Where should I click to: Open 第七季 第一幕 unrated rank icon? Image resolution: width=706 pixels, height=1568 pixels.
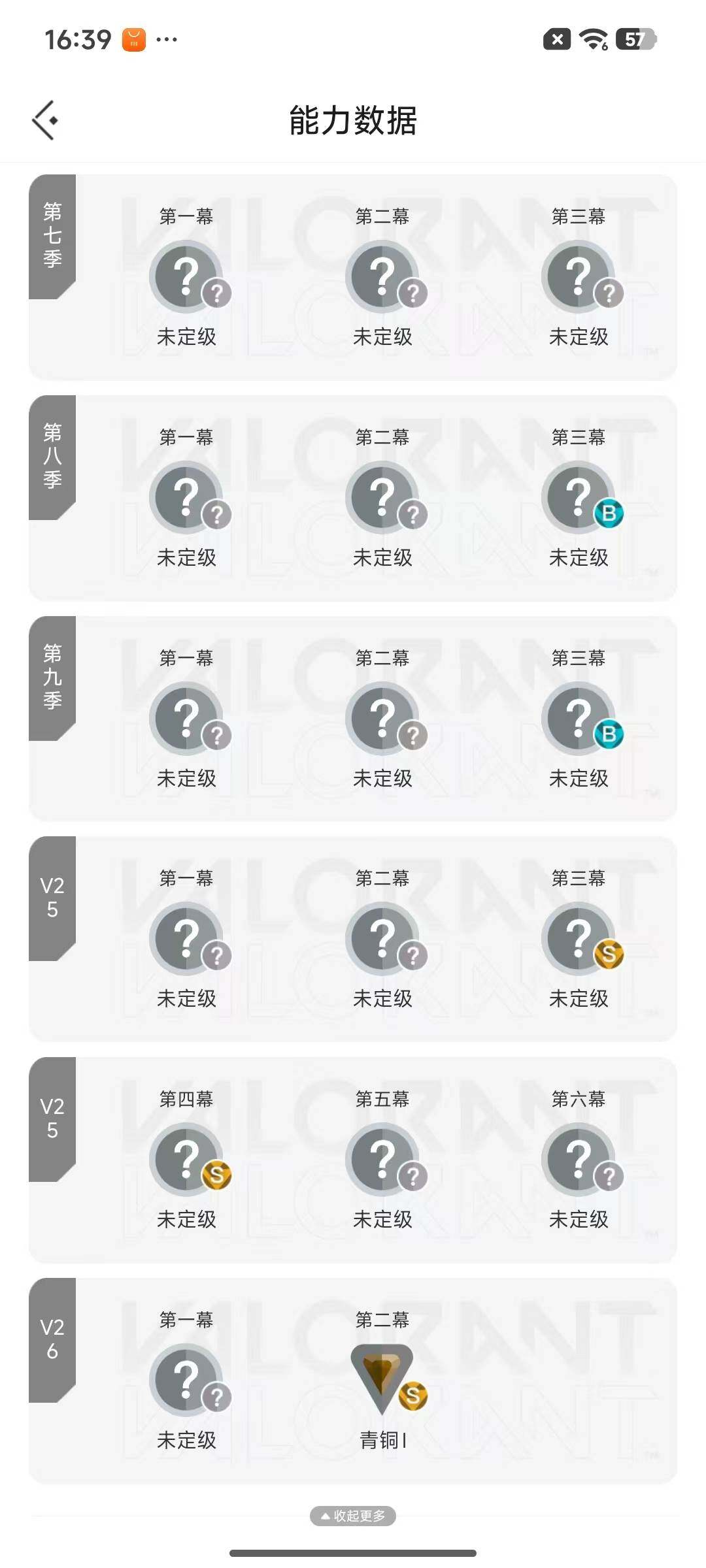click(188, 276)
